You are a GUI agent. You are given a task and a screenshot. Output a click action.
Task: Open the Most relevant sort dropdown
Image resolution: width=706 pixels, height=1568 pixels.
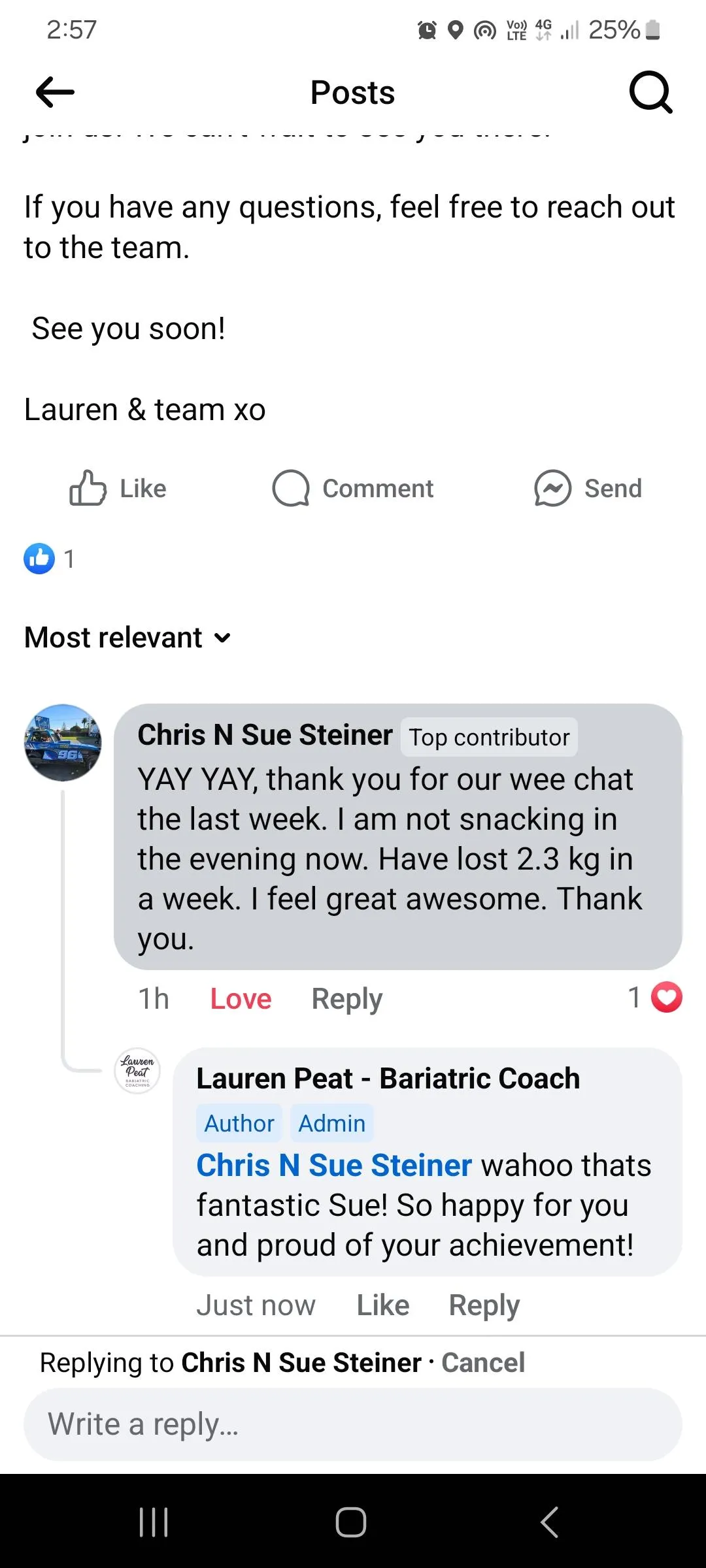coord(127,637)
